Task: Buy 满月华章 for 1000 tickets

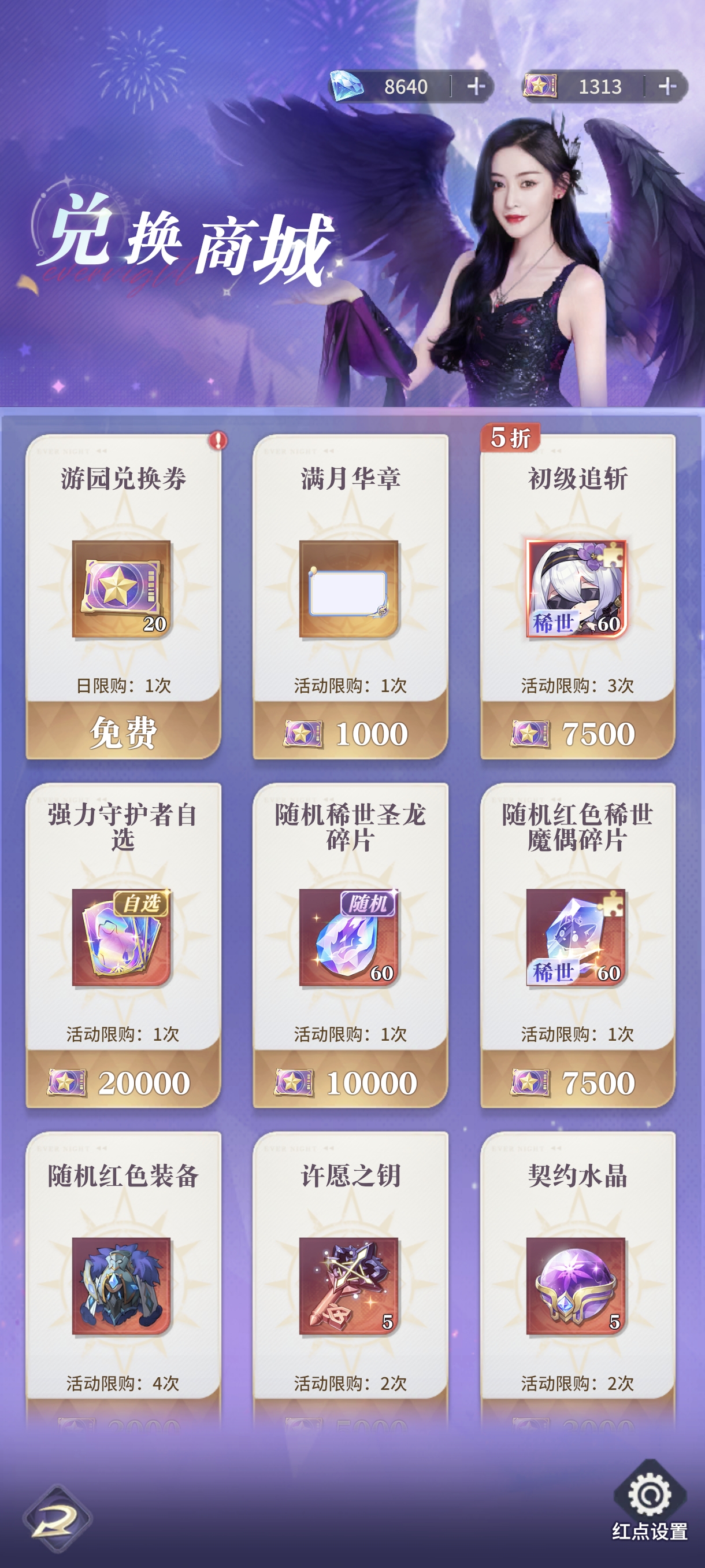Action: [x=350, y=734]
